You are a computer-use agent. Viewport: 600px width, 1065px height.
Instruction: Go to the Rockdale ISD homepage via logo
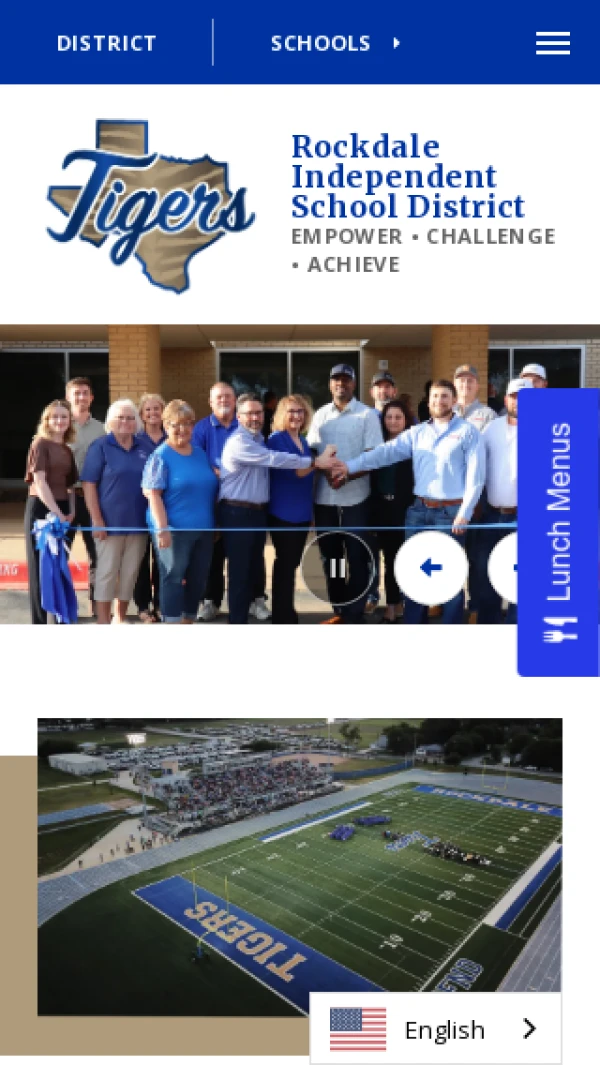(150, 205)
